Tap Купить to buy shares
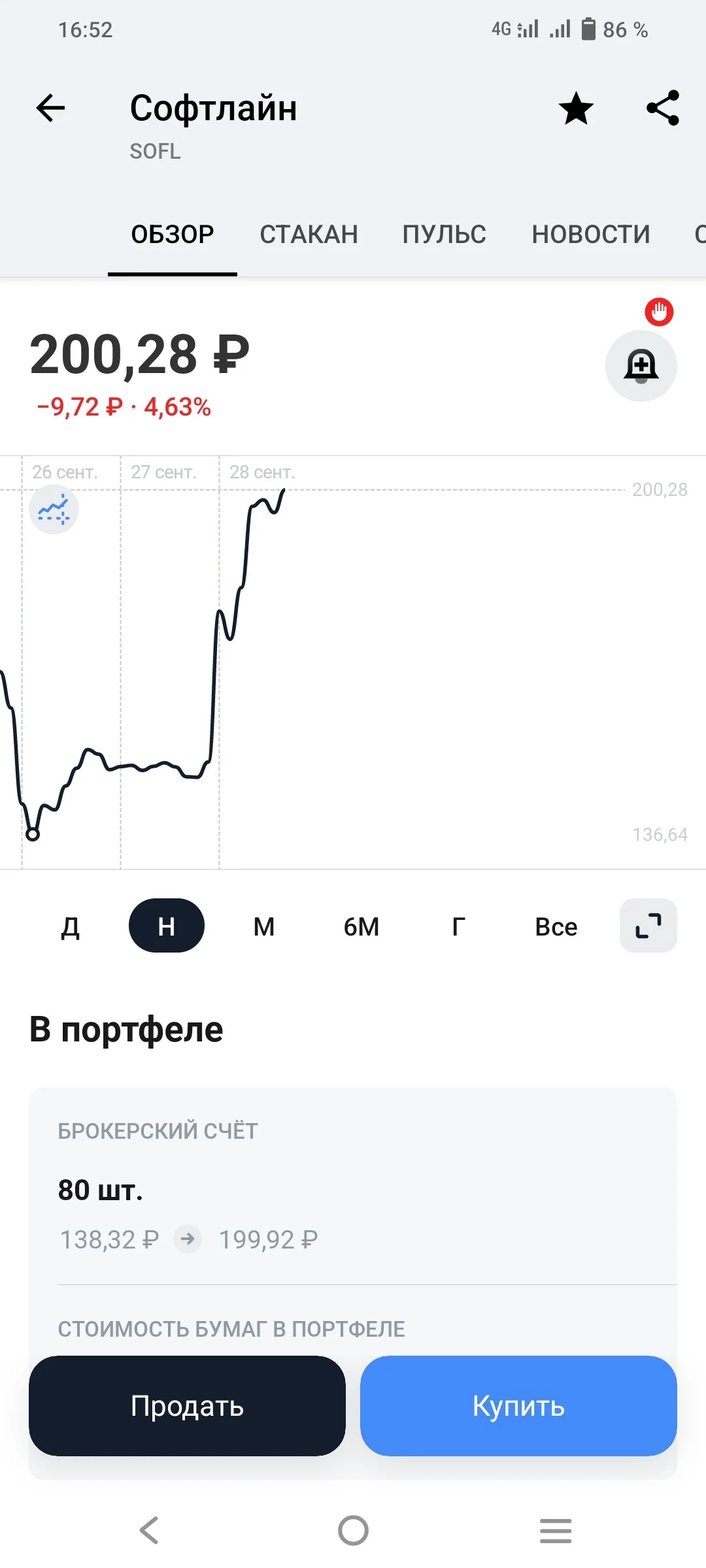This screenshot has width=706, height=1568. pyautogui.click(x=518, y=1405)
